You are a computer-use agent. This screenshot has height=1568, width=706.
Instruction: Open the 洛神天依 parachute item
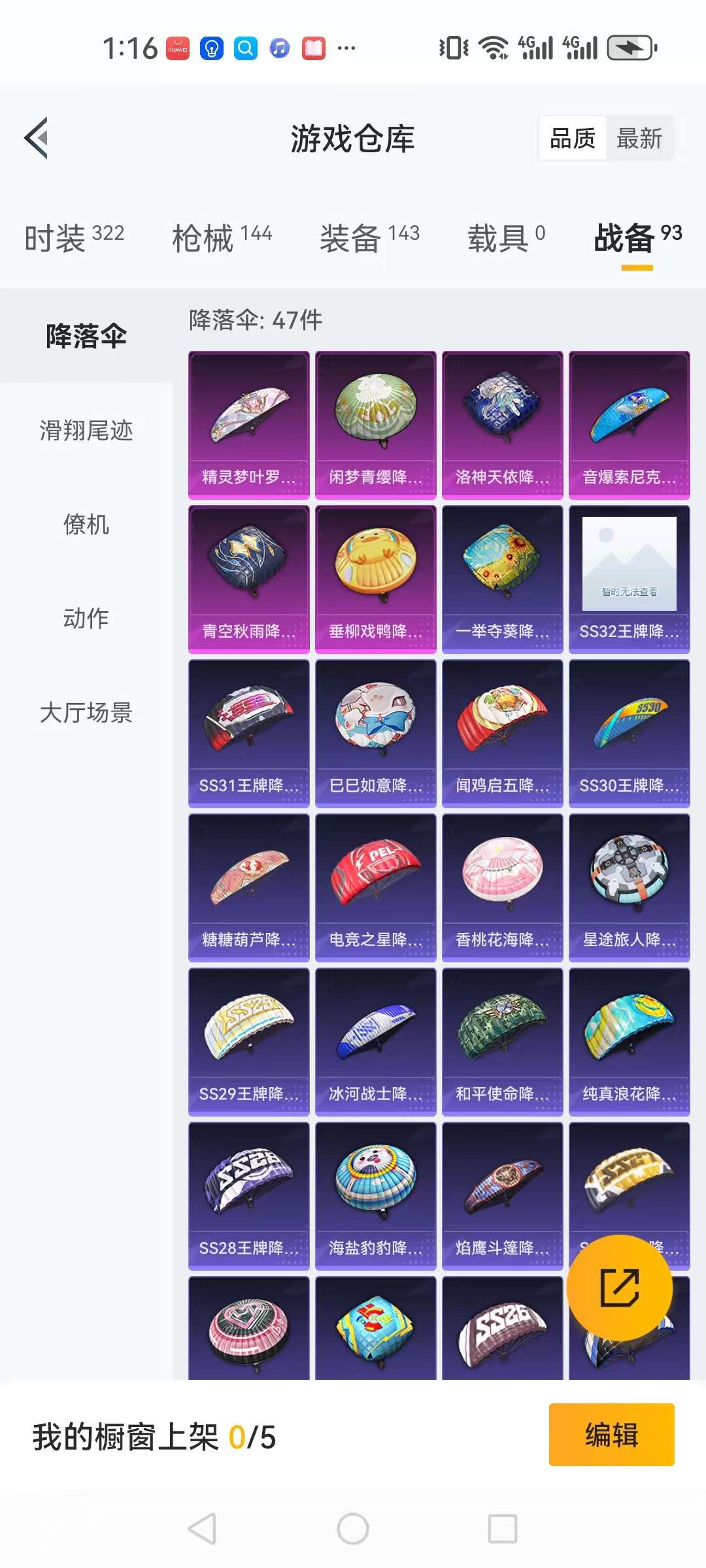click(x=502, y=425)
